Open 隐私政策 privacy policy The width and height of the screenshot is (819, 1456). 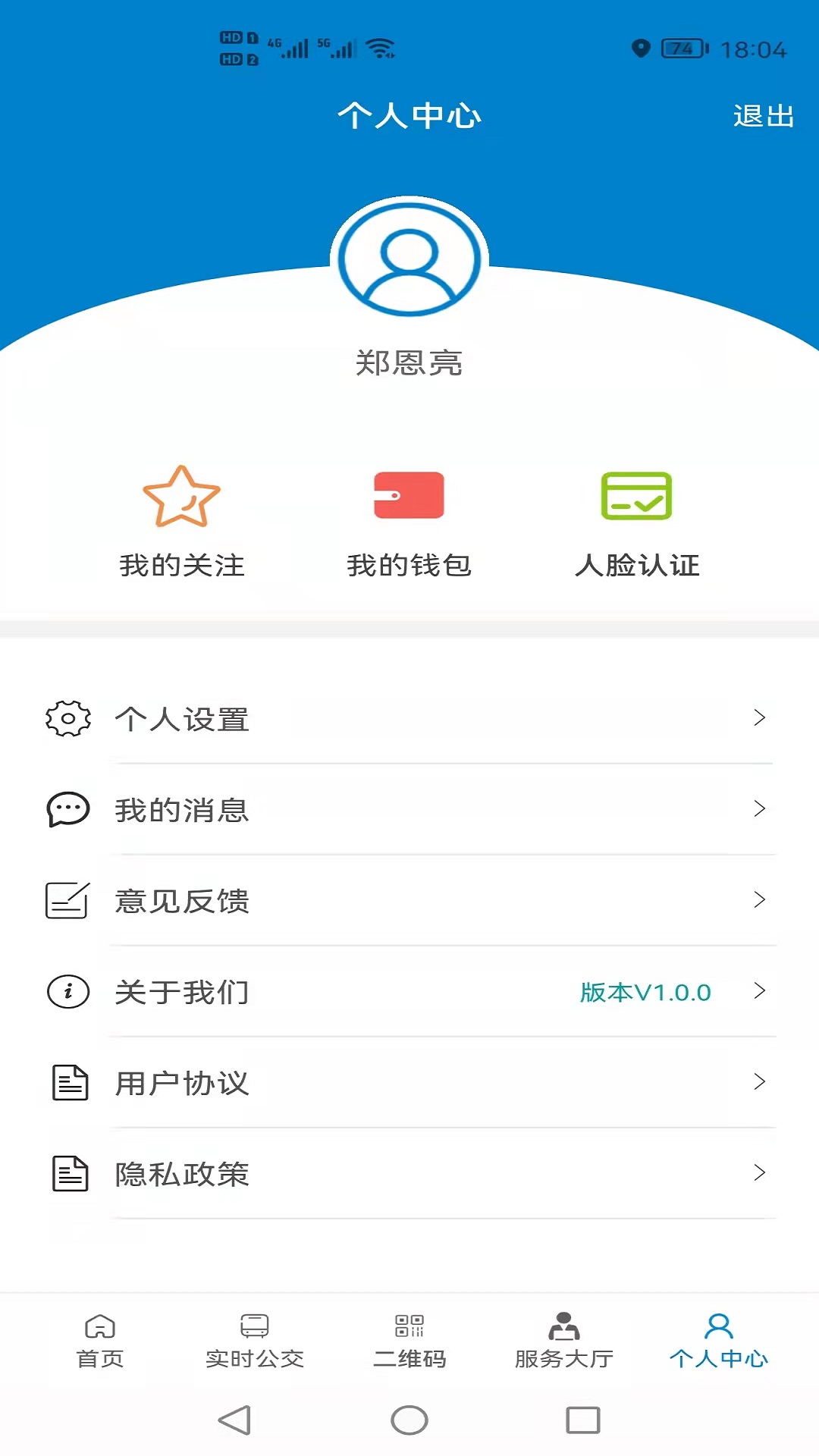pyautogui.click(x=409, y=1174)
